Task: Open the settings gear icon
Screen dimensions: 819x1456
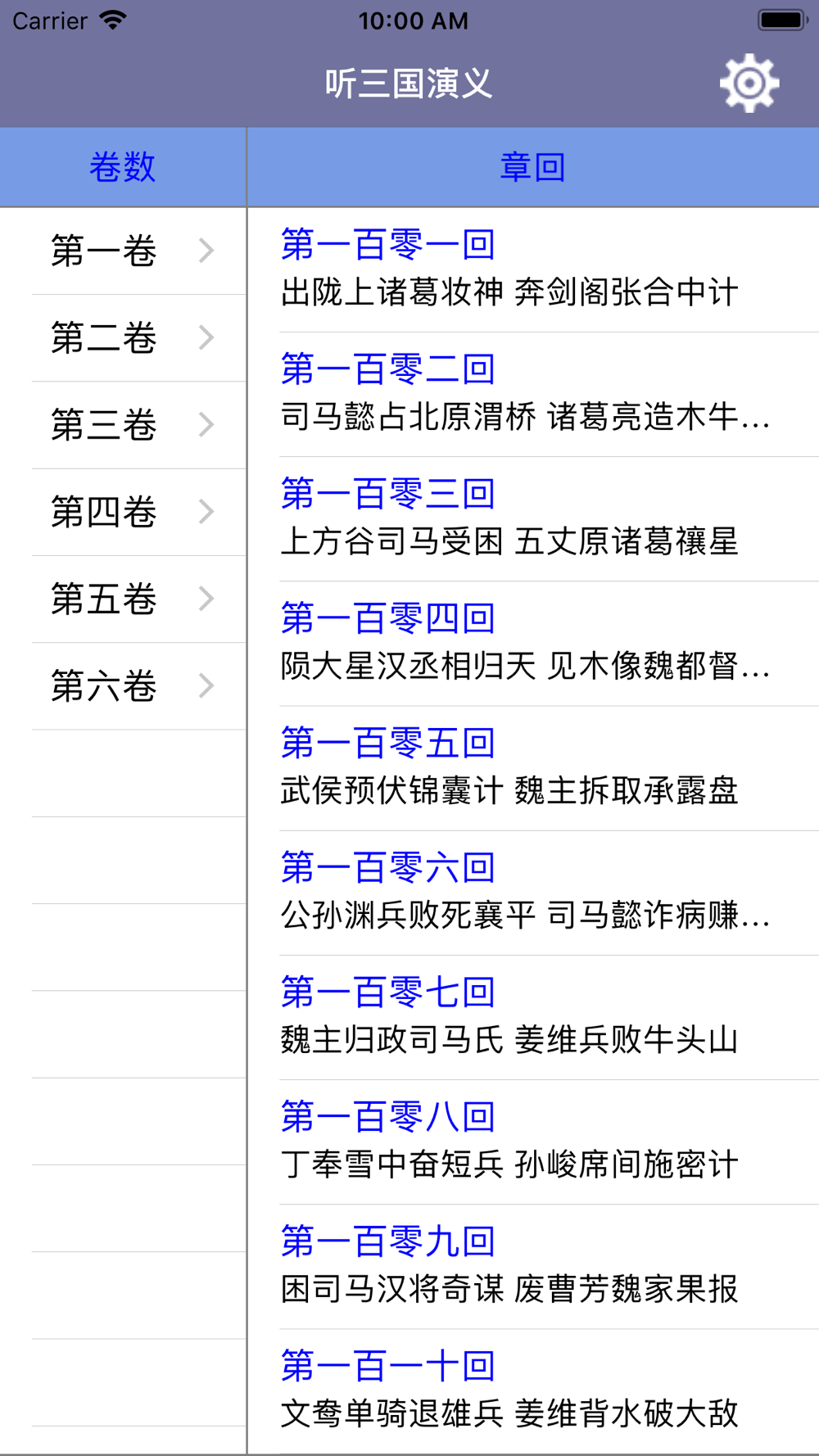Action: pyautogui.click(x=749, y=83)
